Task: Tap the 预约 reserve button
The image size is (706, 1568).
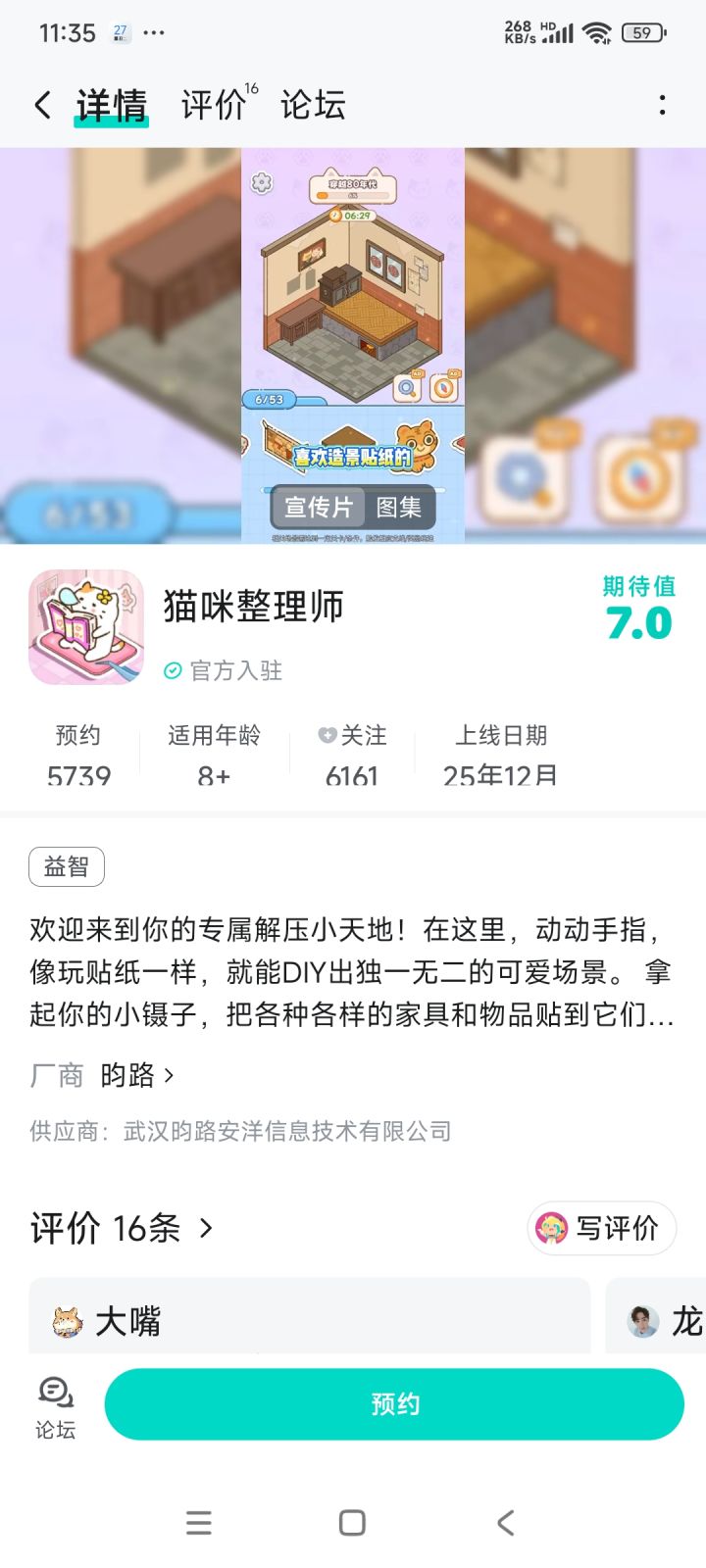Action: pyautogui.click(x=395, y=1403)
